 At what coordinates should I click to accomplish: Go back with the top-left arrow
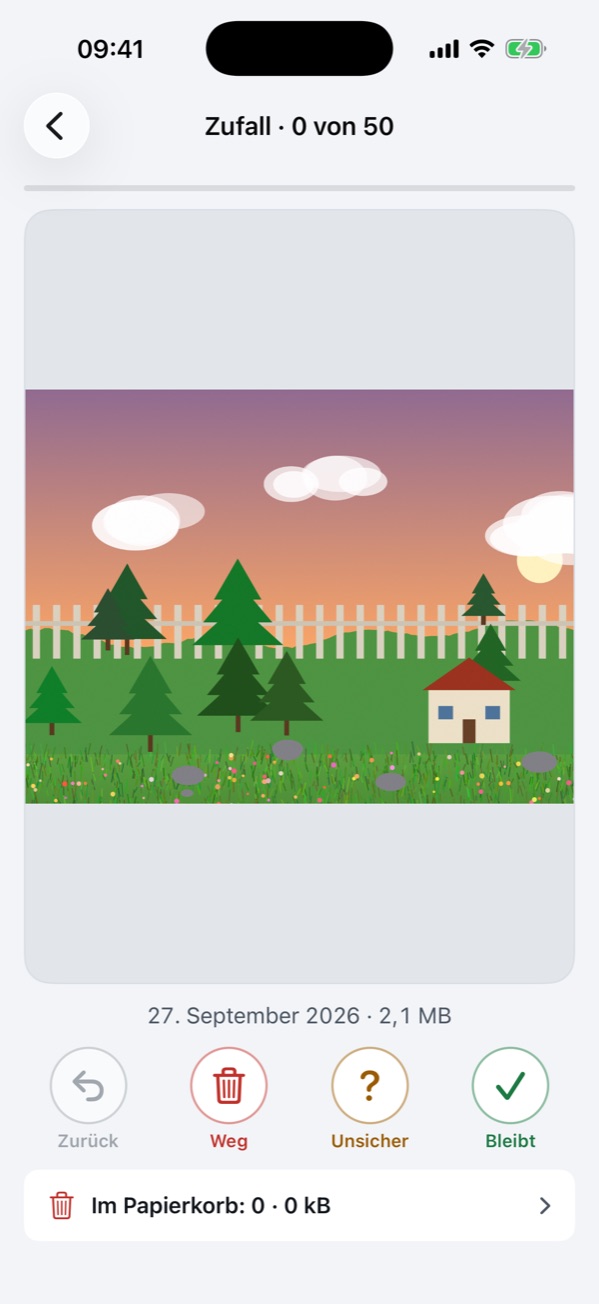point(57,126)
